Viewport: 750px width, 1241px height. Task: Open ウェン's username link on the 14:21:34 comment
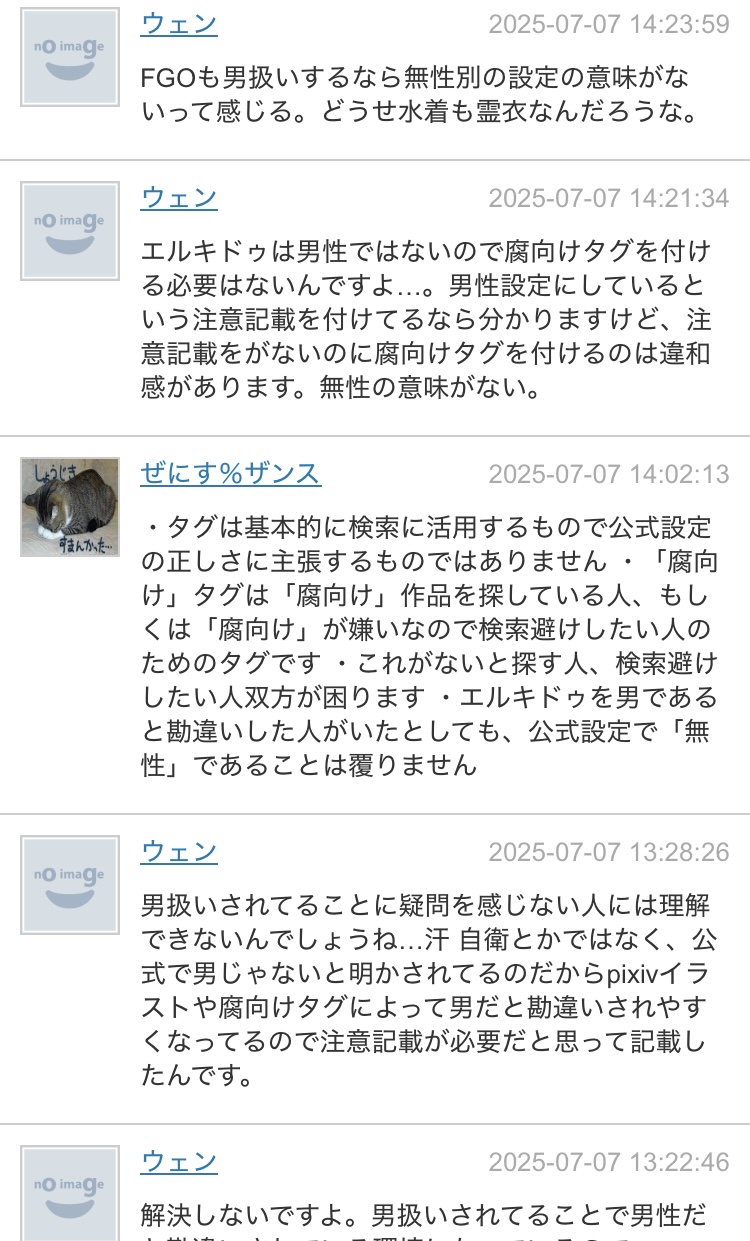(179, 198)
